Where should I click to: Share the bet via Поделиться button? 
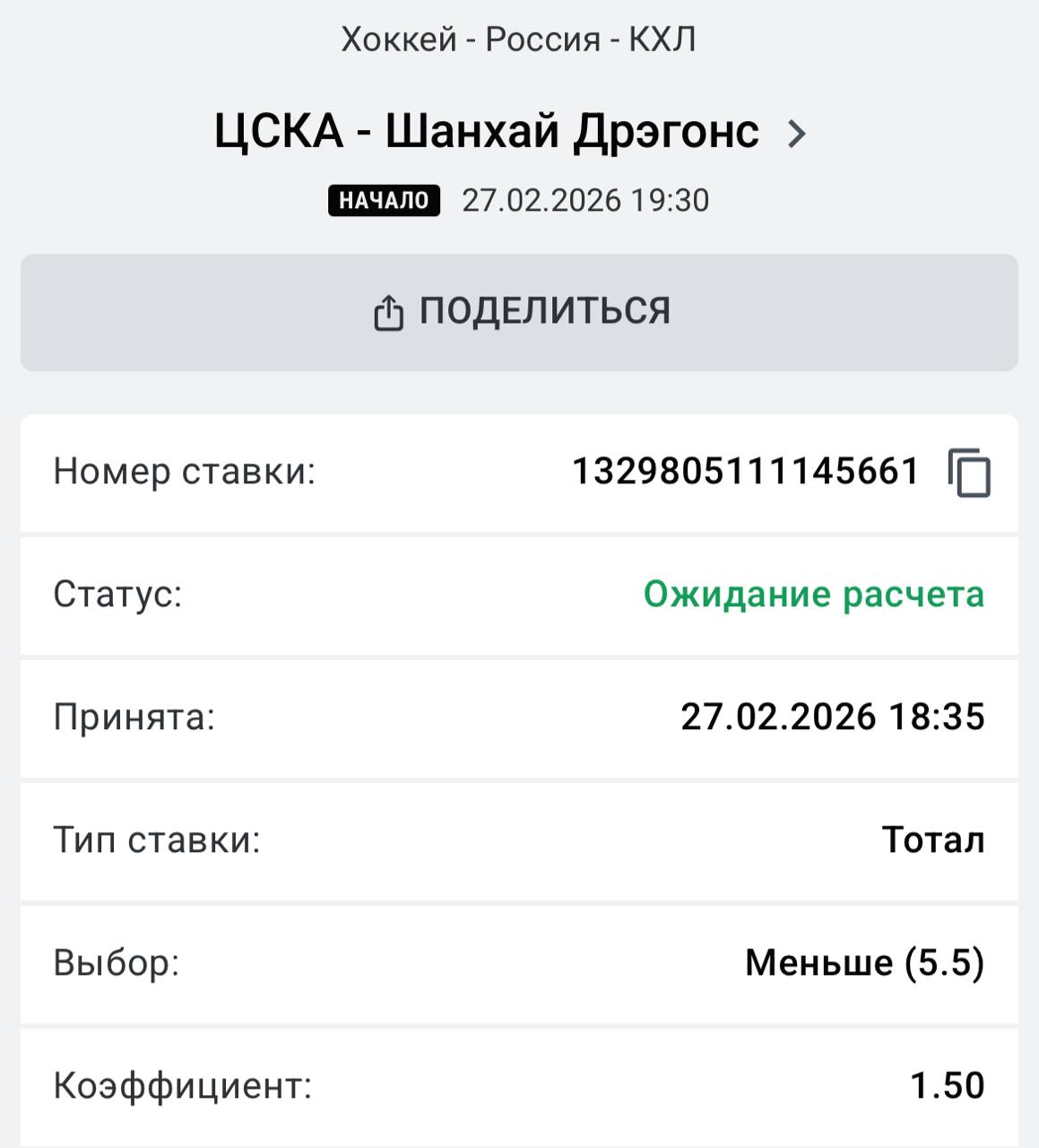pyautogui.click(x=519, y=312)
